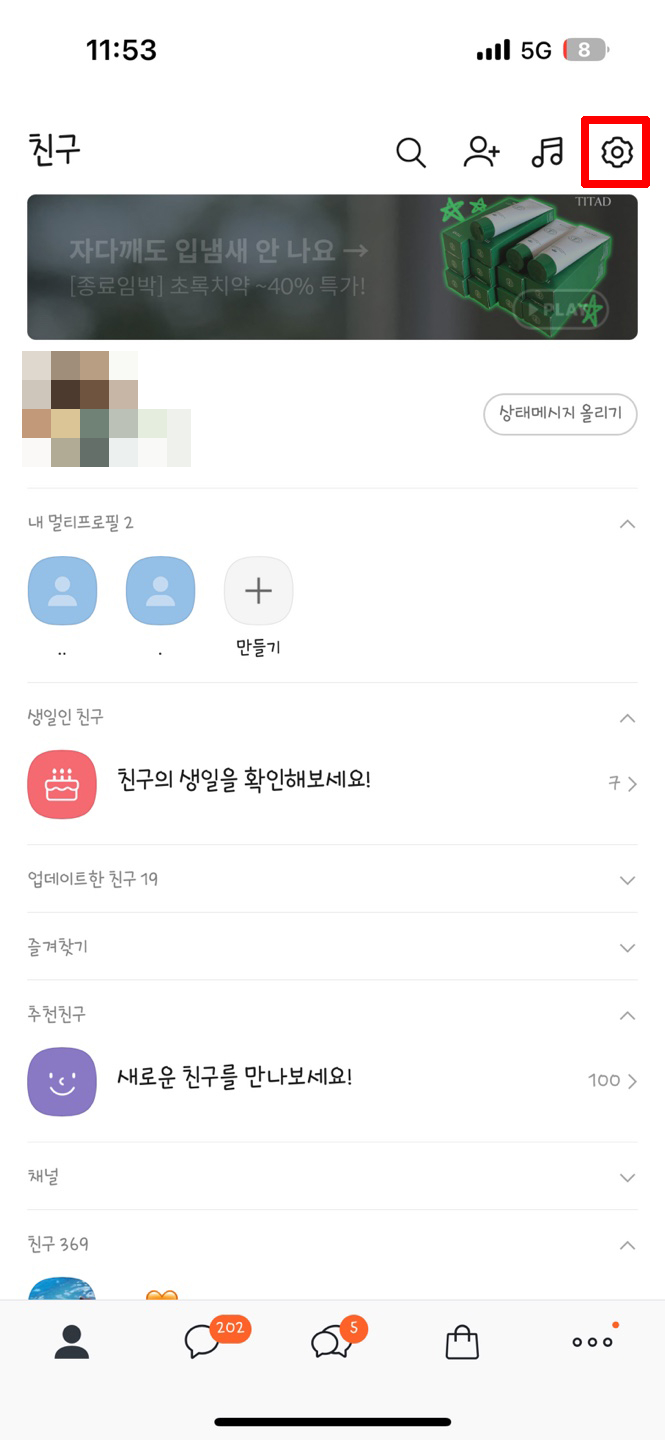The width and height of the screenshot is (665, 1440).
Task: Open the music note icon
Action: click(547, 152)
